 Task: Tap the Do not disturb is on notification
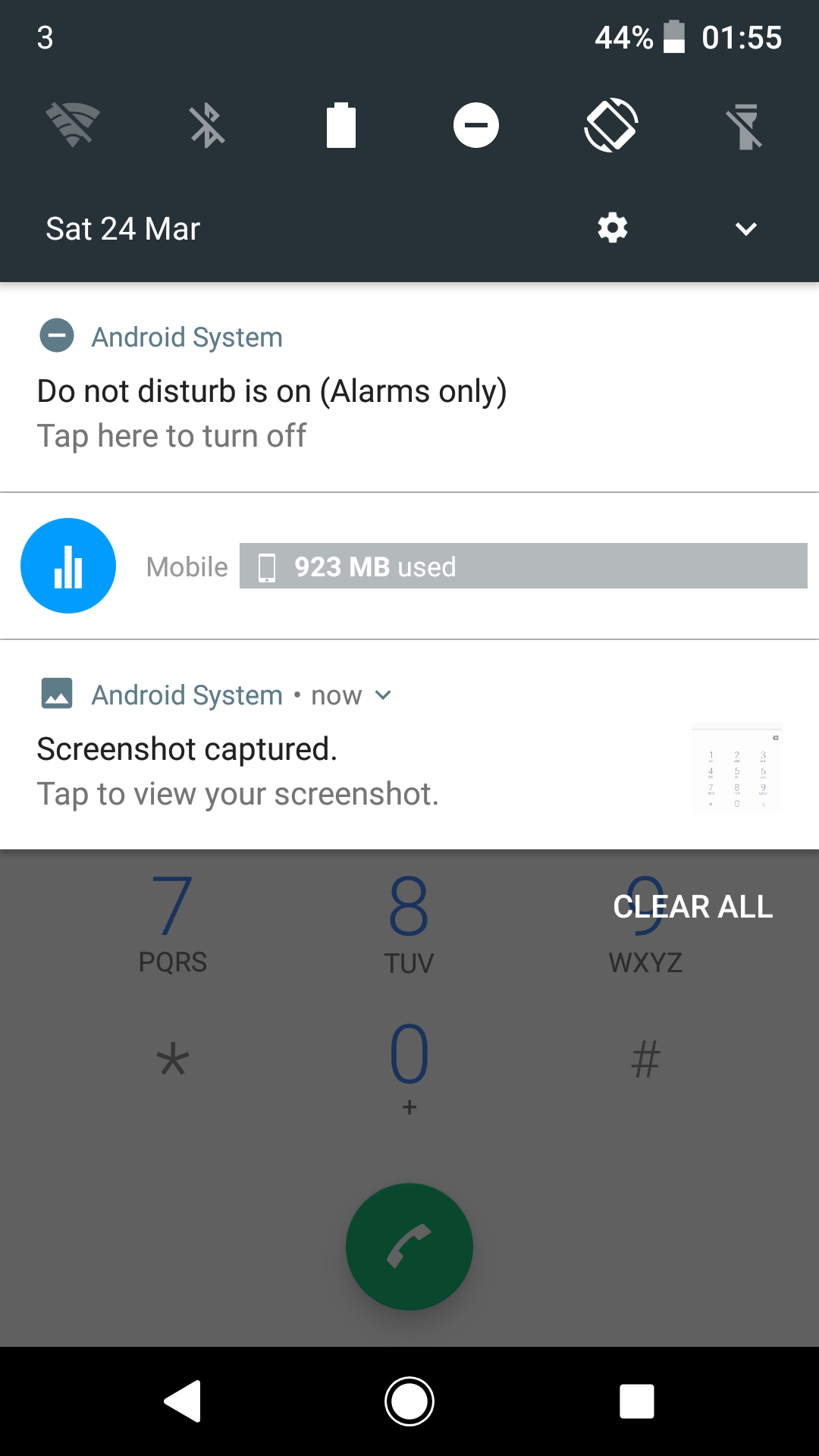click(409, 388)
